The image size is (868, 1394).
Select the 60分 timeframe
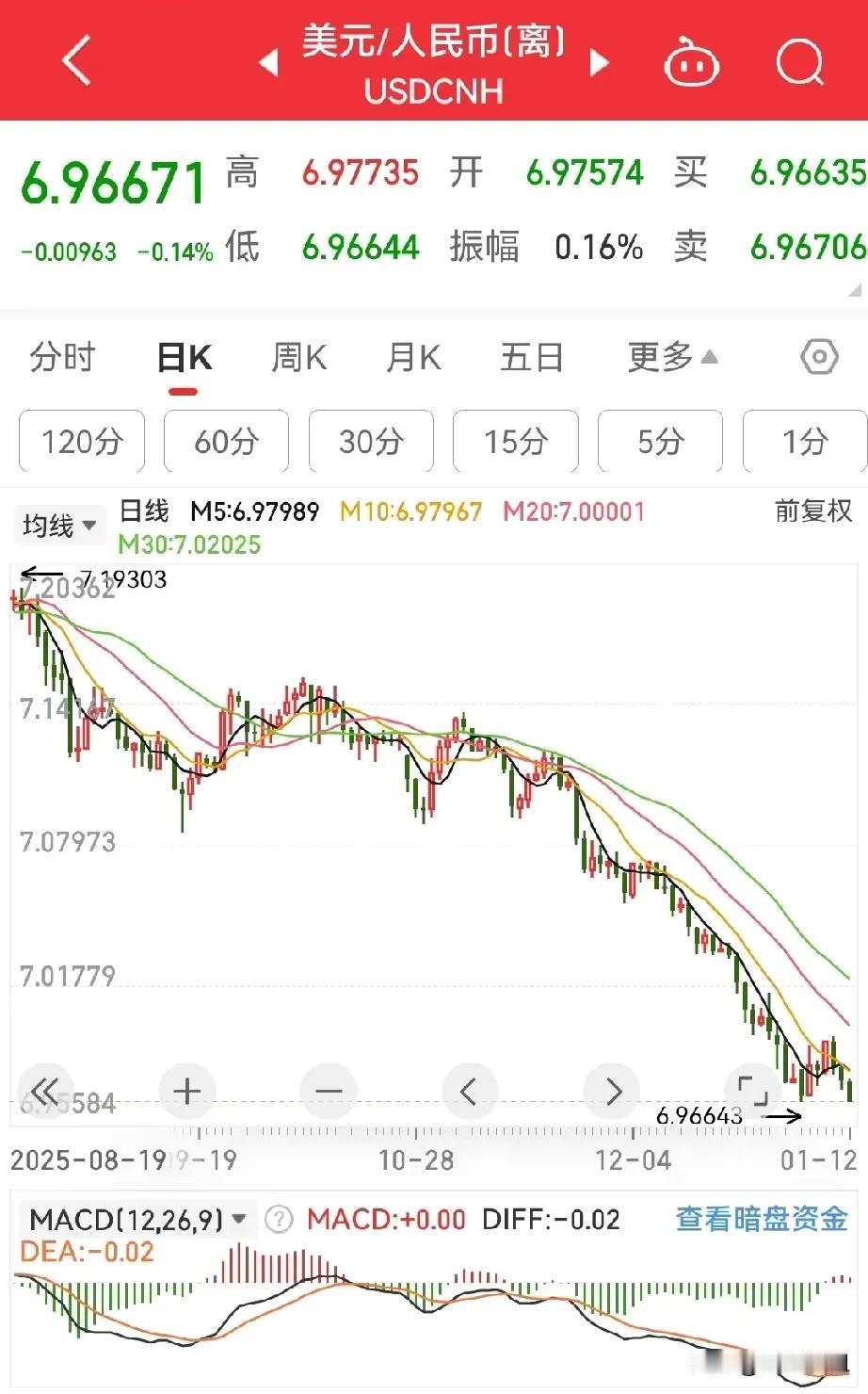(226, 440)
